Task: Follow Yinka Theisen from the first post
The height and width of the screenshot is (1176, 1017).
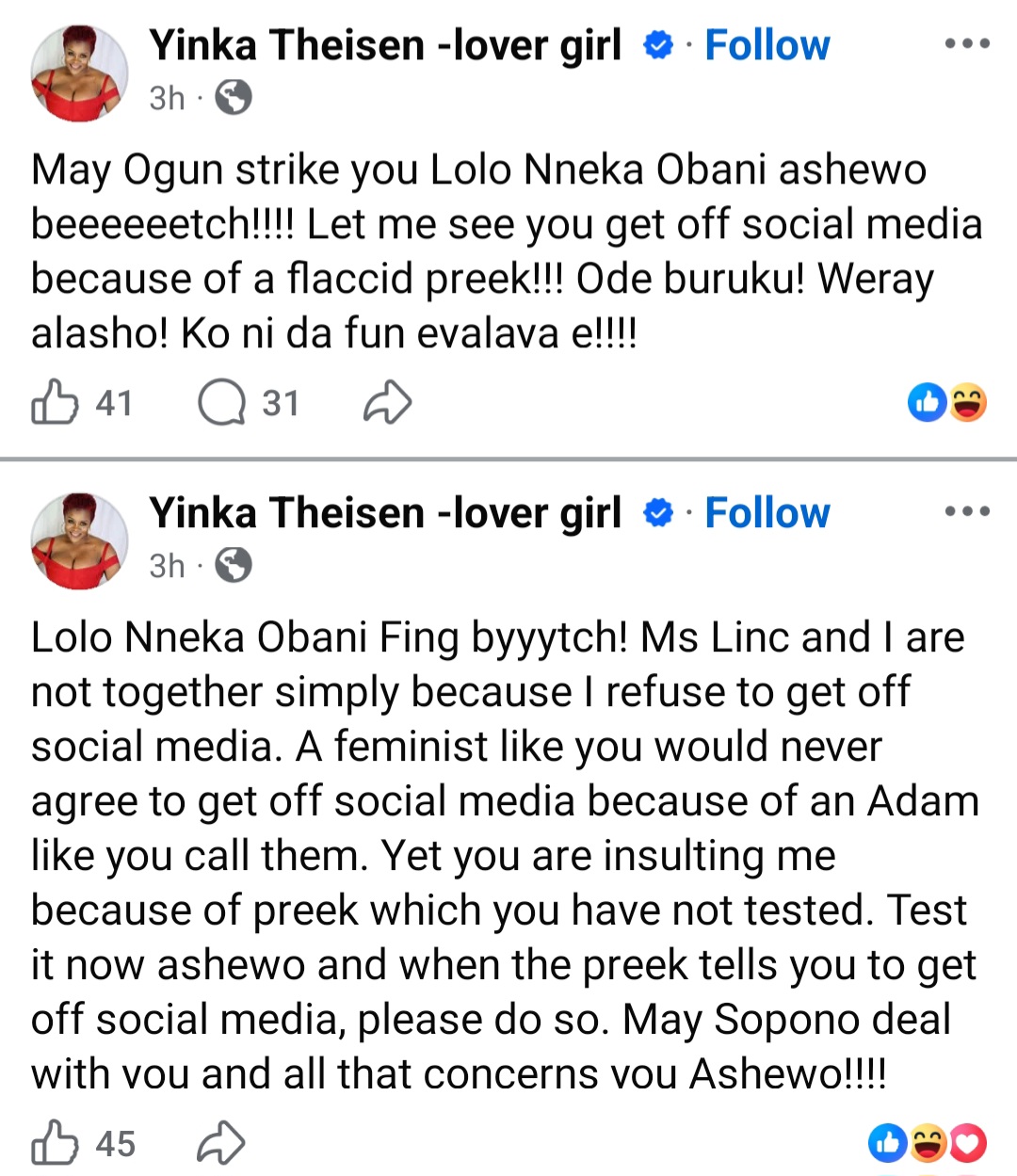Action: [767, 43]
